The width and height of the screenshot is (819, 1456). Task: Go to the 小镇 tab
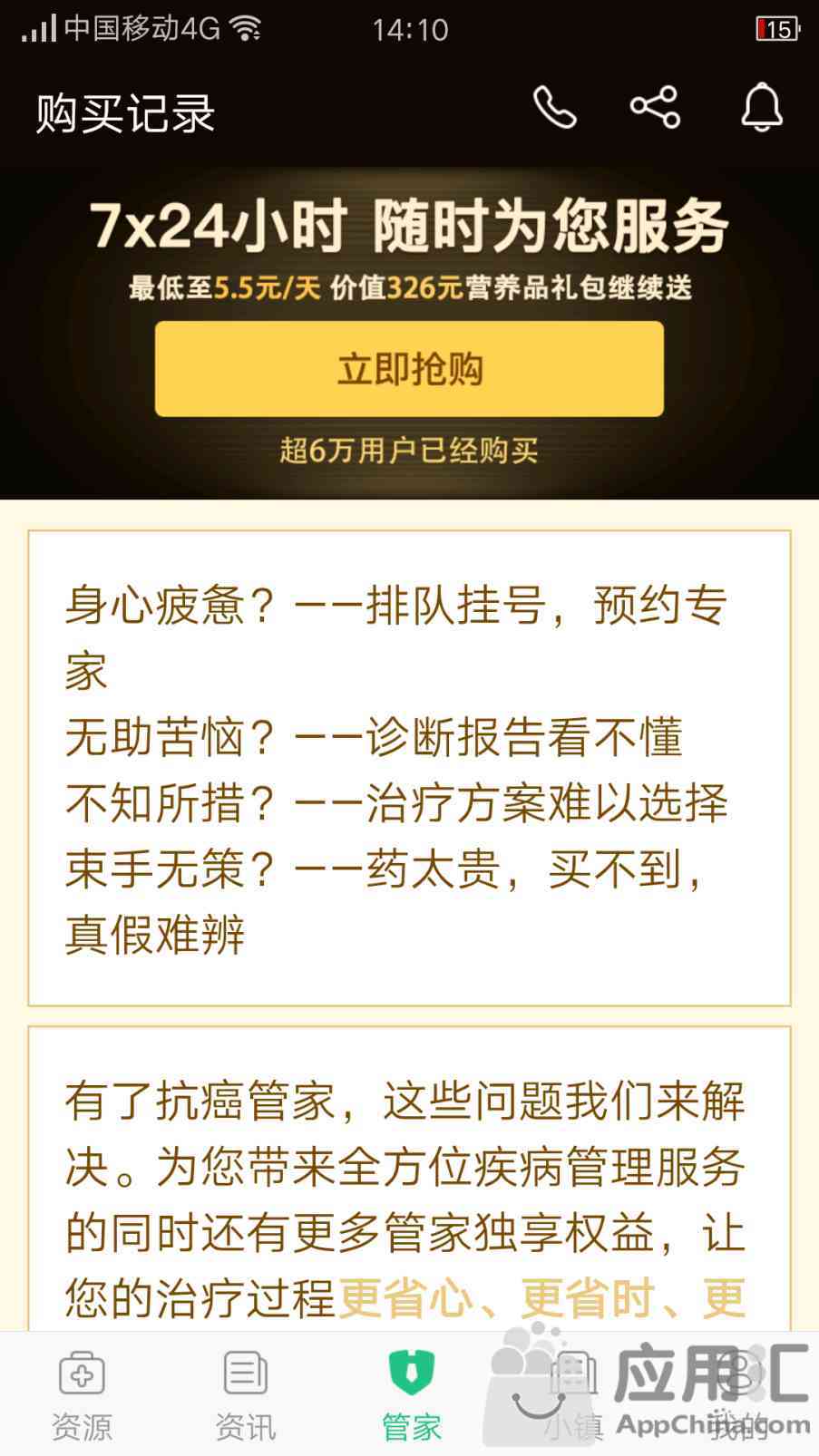click(573, 1394)
